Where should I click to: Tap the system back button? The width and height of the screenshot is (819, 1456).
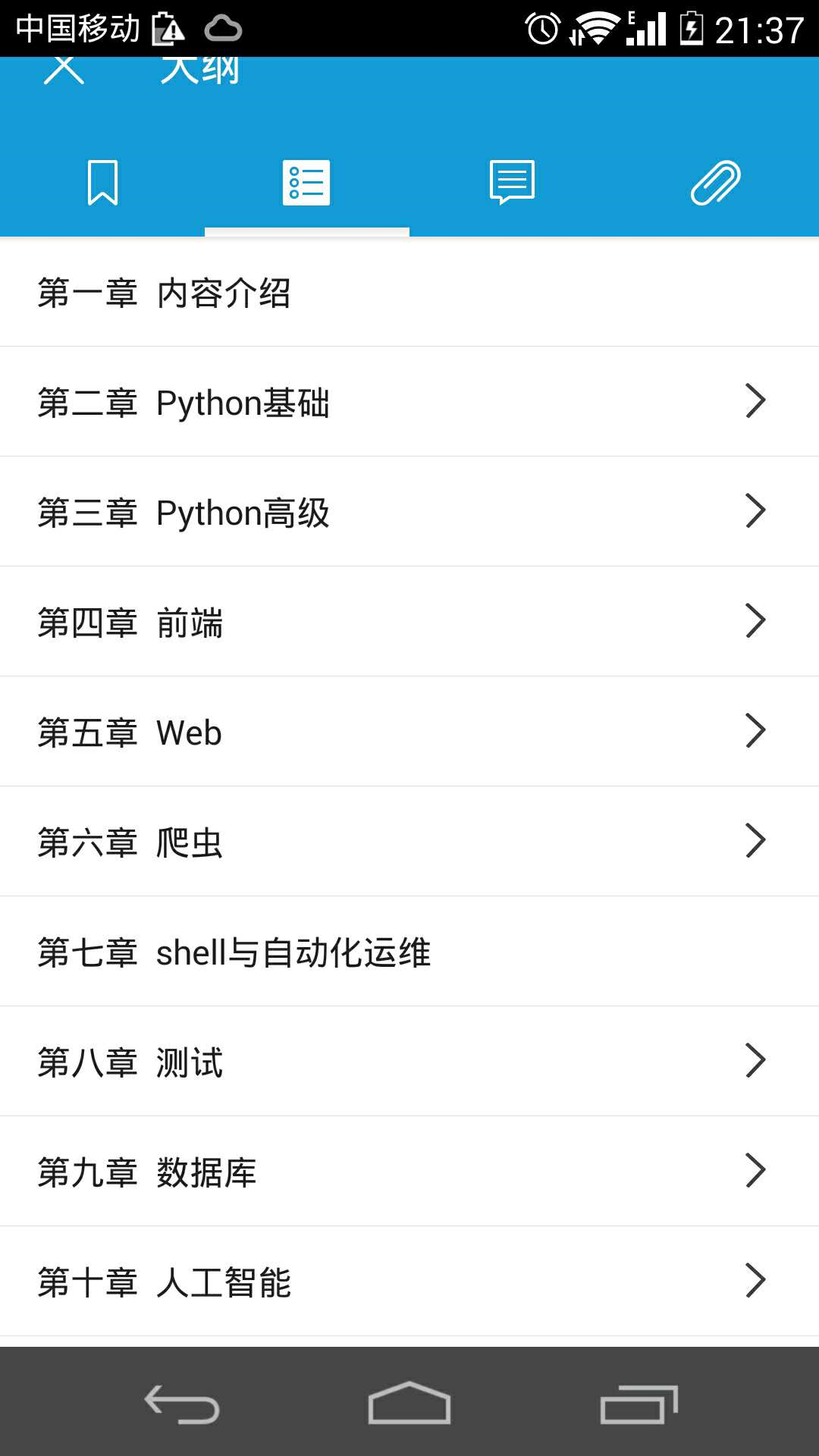[x=182, y=1404]
